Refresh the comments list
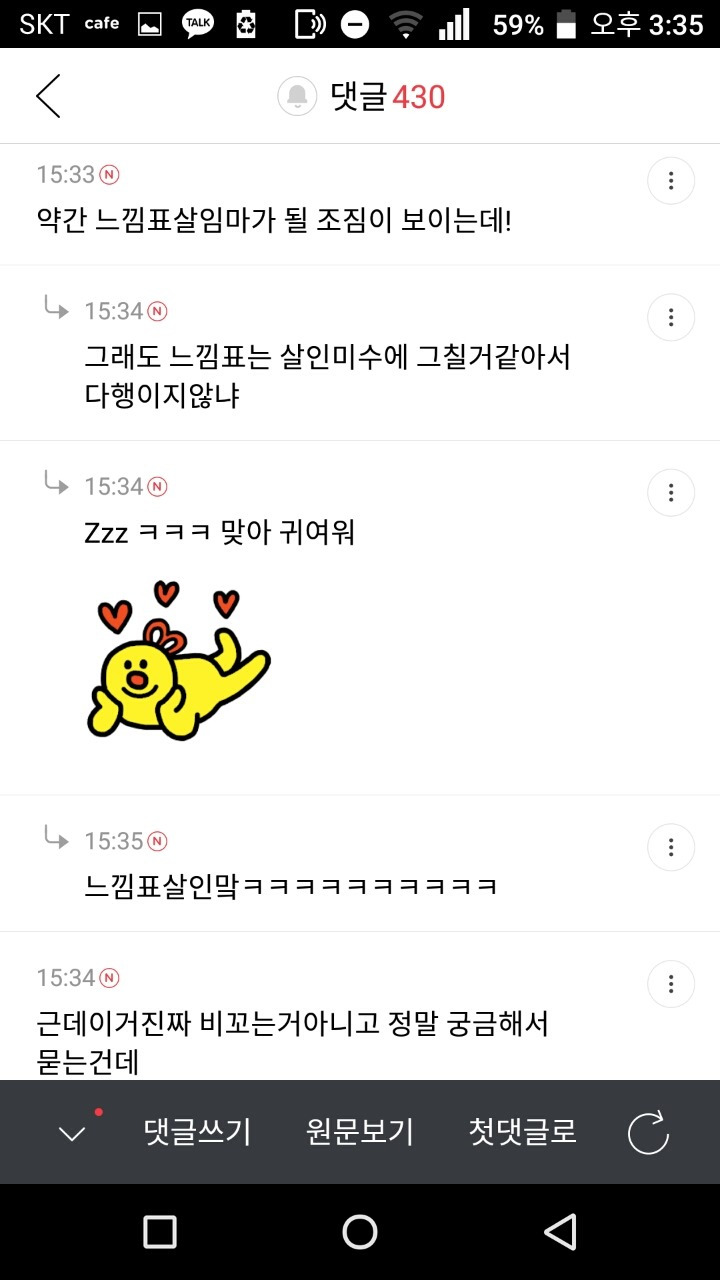 648,1132
